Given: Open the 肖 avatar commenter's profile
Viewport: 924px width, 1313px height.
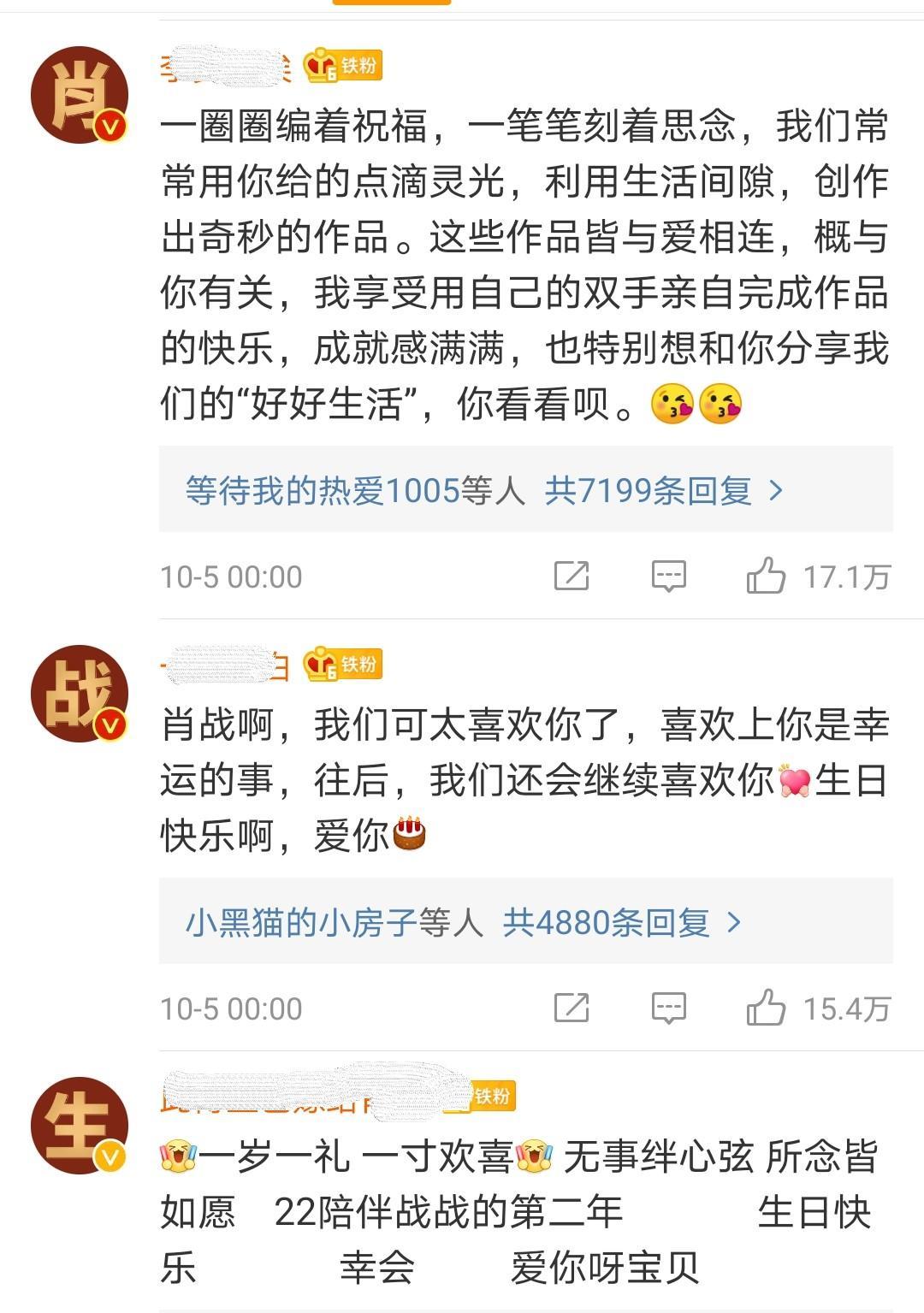Looking at the screenshot, I should click(79, 95).
